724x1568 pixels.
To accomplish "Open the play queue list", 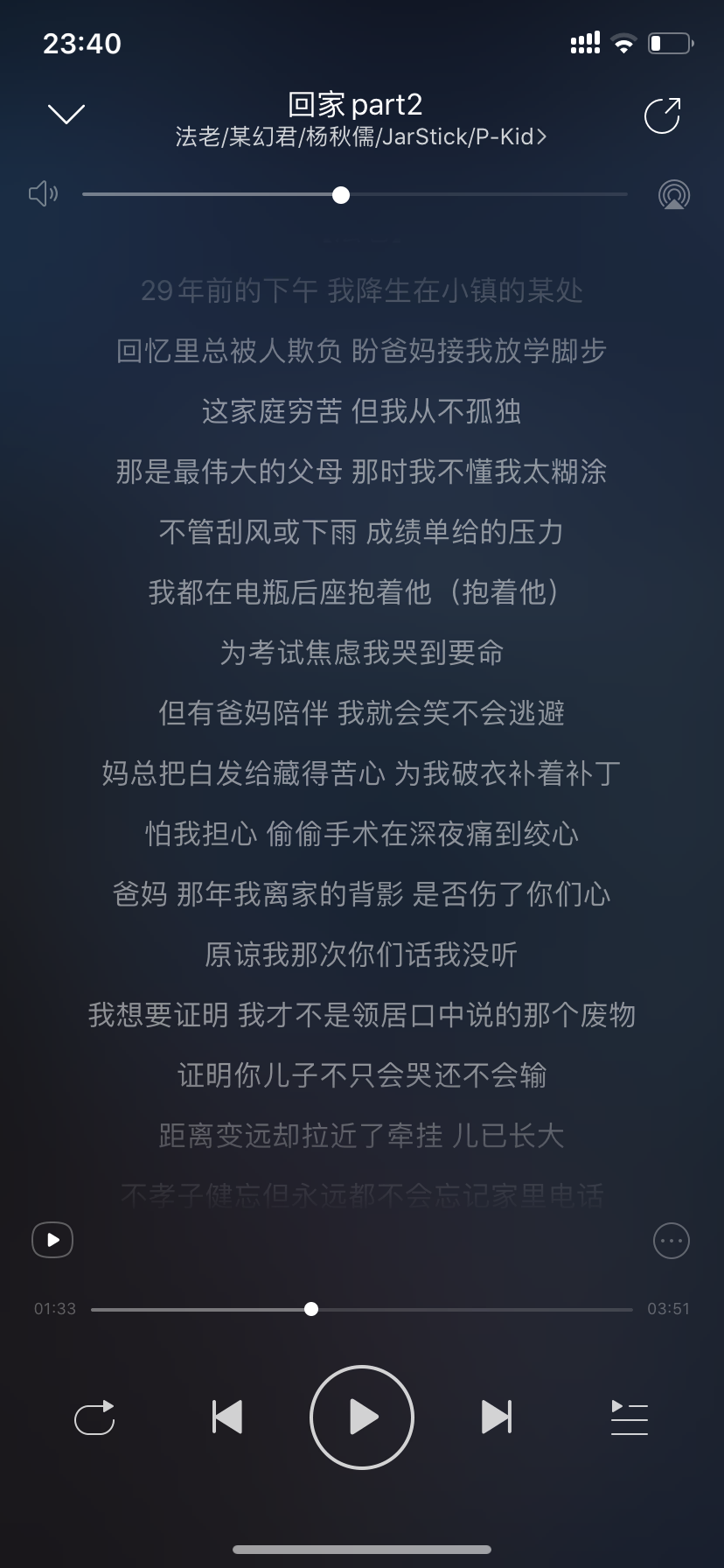I will [629, 1417].
